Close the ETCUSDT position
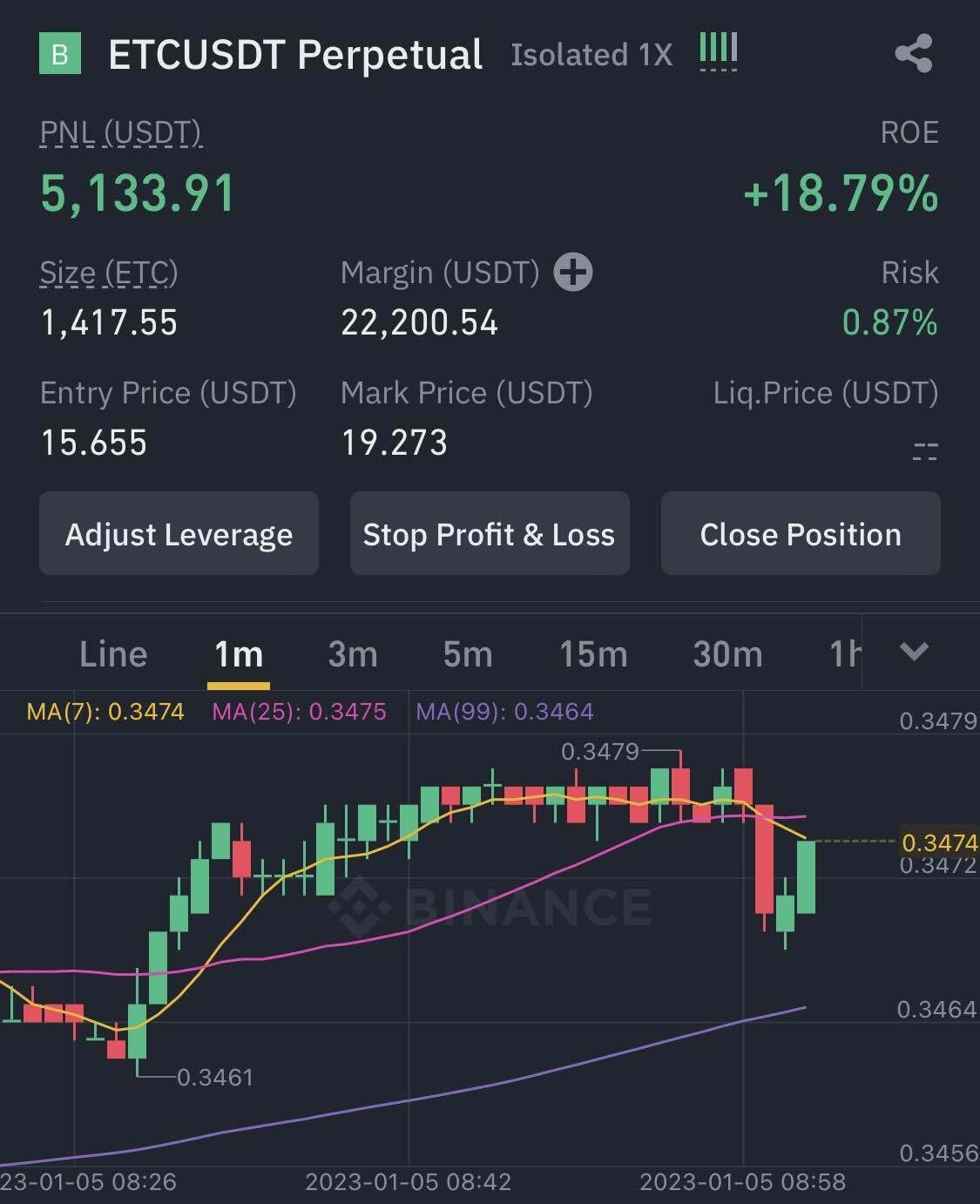This screenshot has width=980, height=1204. 800,534
